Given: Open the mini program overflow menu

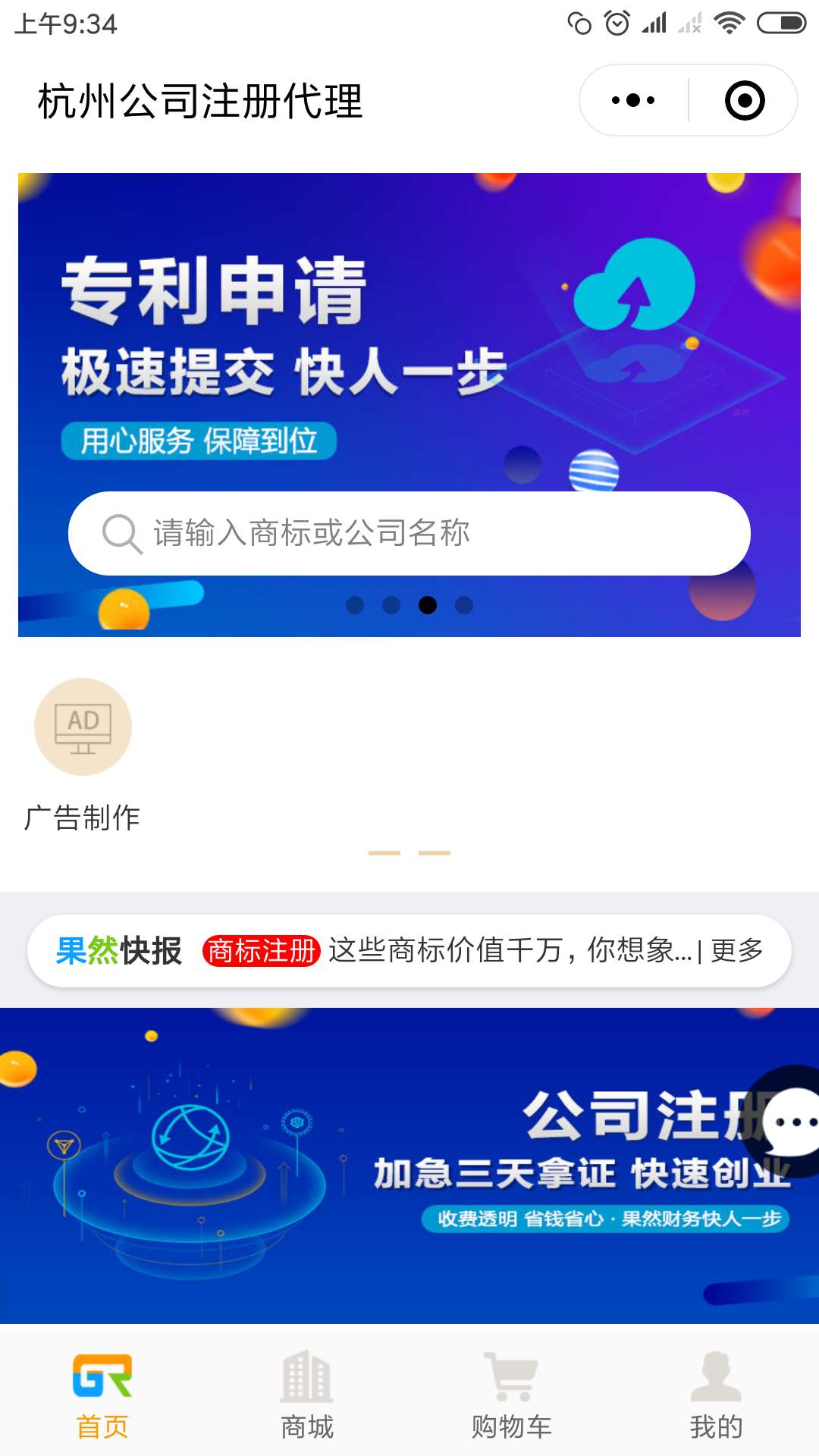Looking at the screenshot, I should coord(633,100).
